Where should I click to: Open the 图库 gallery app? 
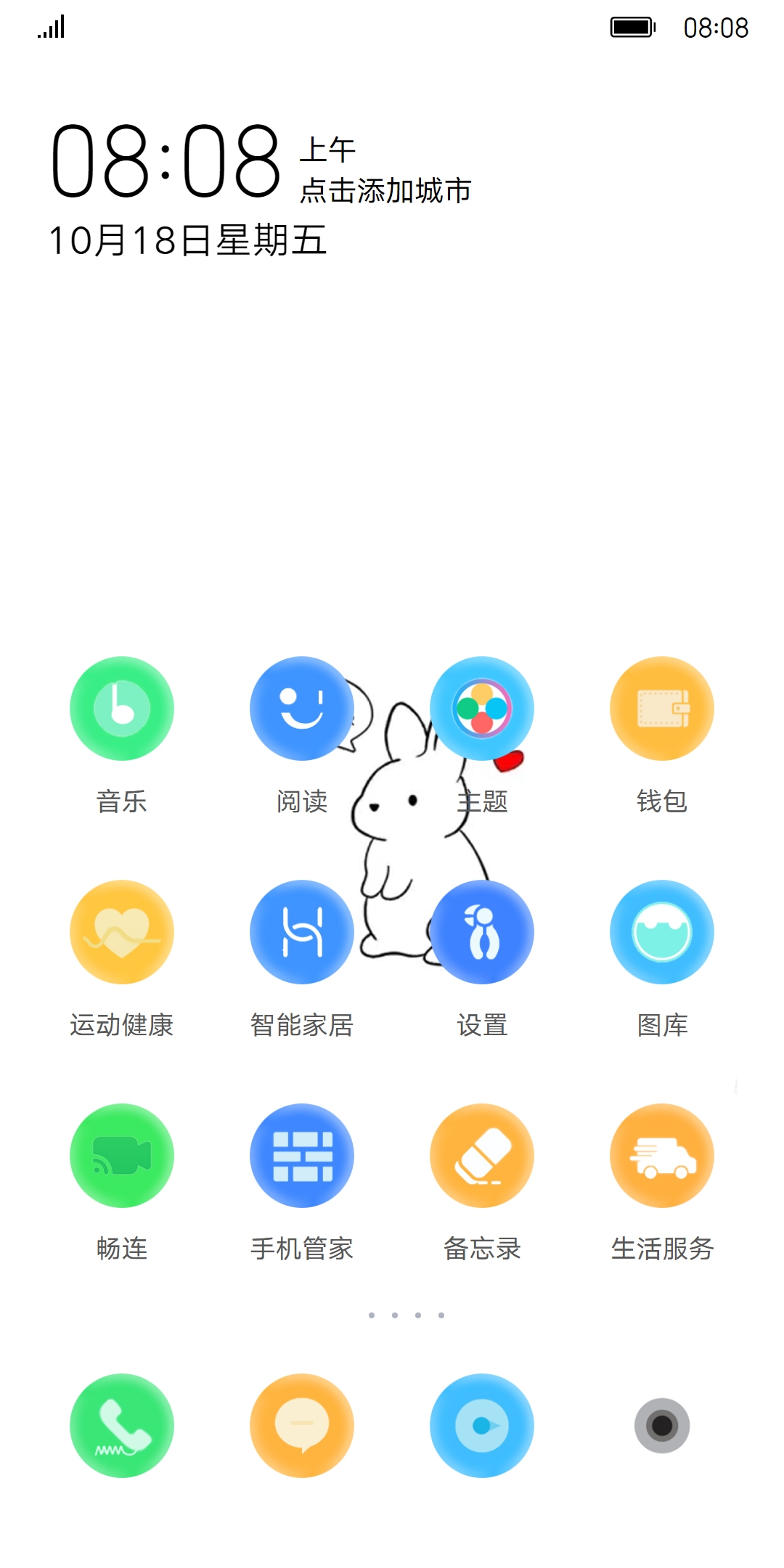[662, 932]
